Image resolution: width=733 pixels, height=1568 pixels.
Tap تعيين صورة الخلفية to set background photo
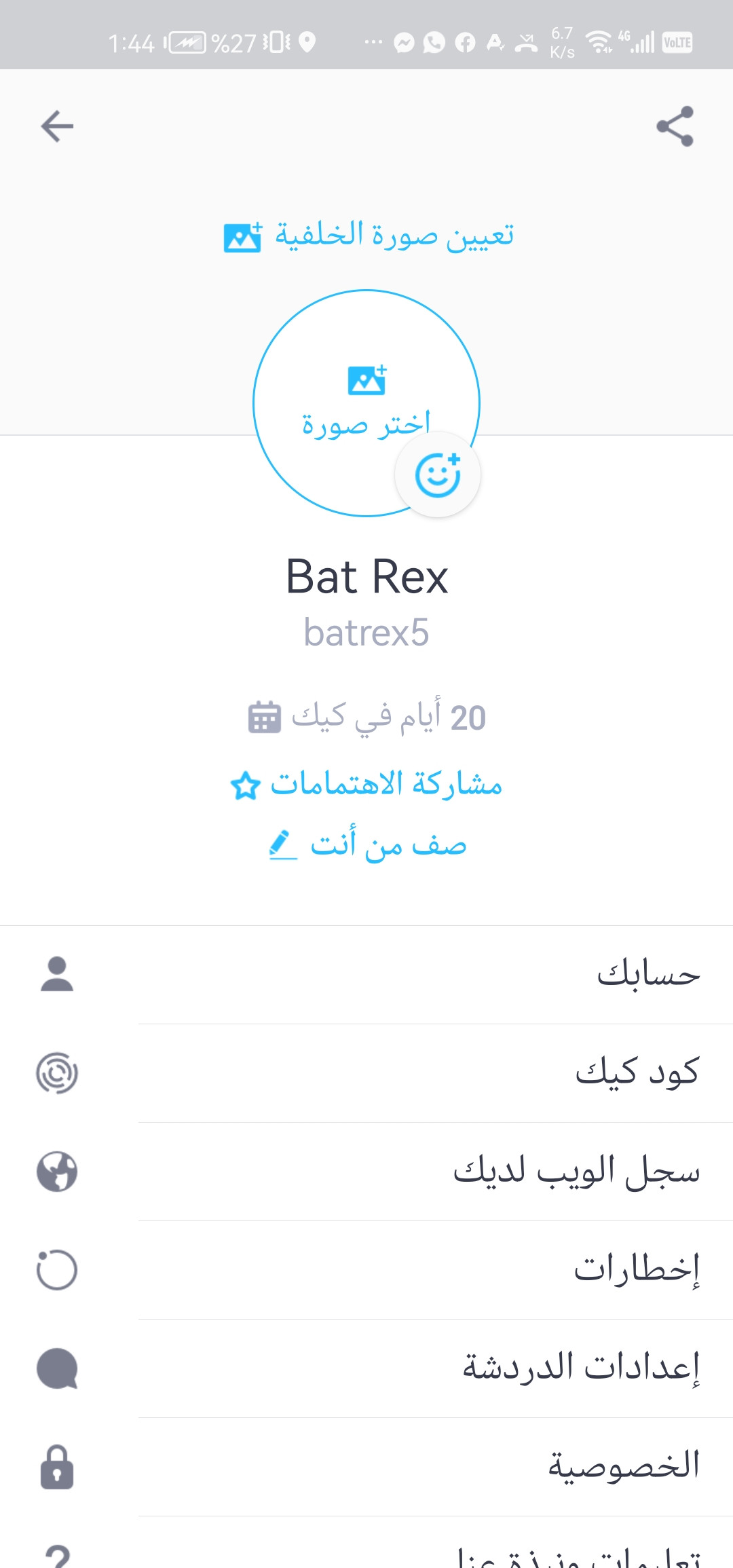pyautogui.click(x=369, y=236)
